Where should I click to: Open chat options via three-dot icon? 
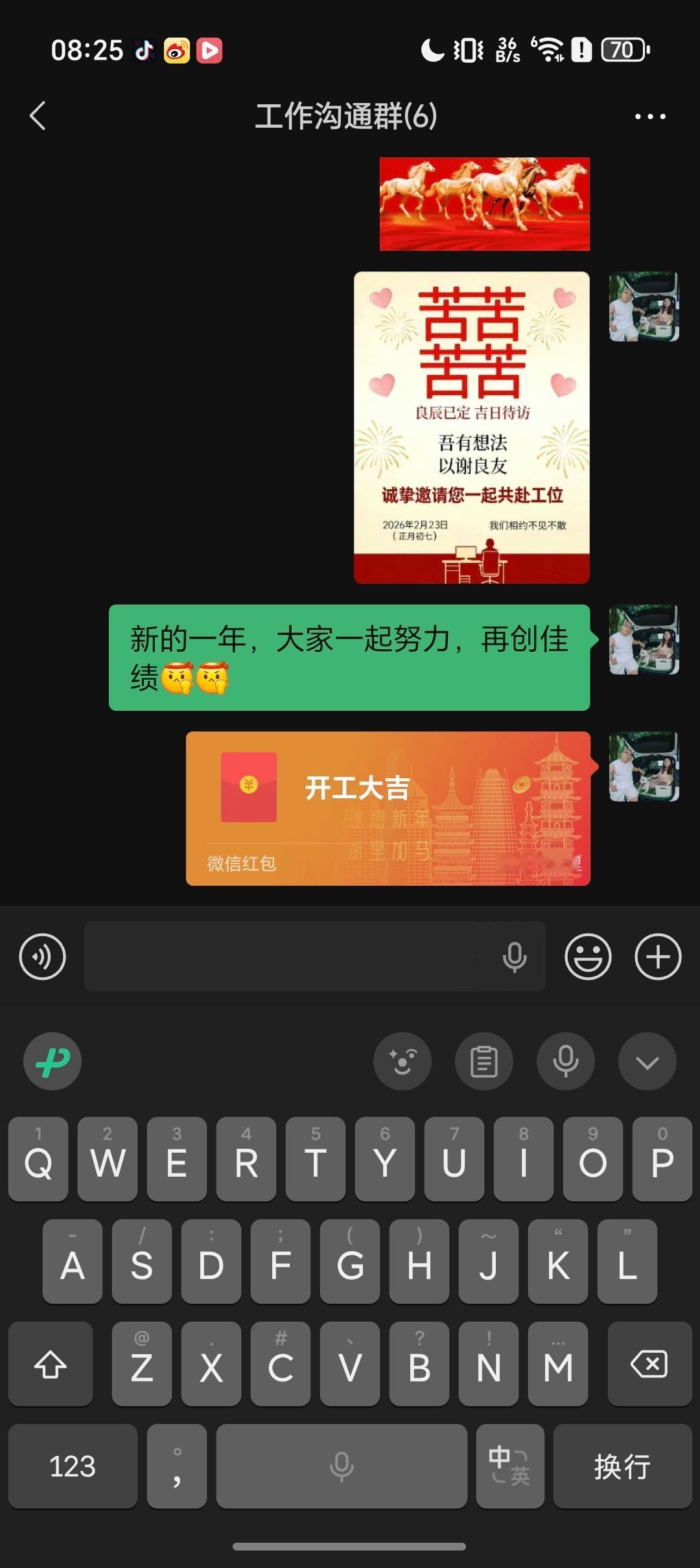(651, 115)
